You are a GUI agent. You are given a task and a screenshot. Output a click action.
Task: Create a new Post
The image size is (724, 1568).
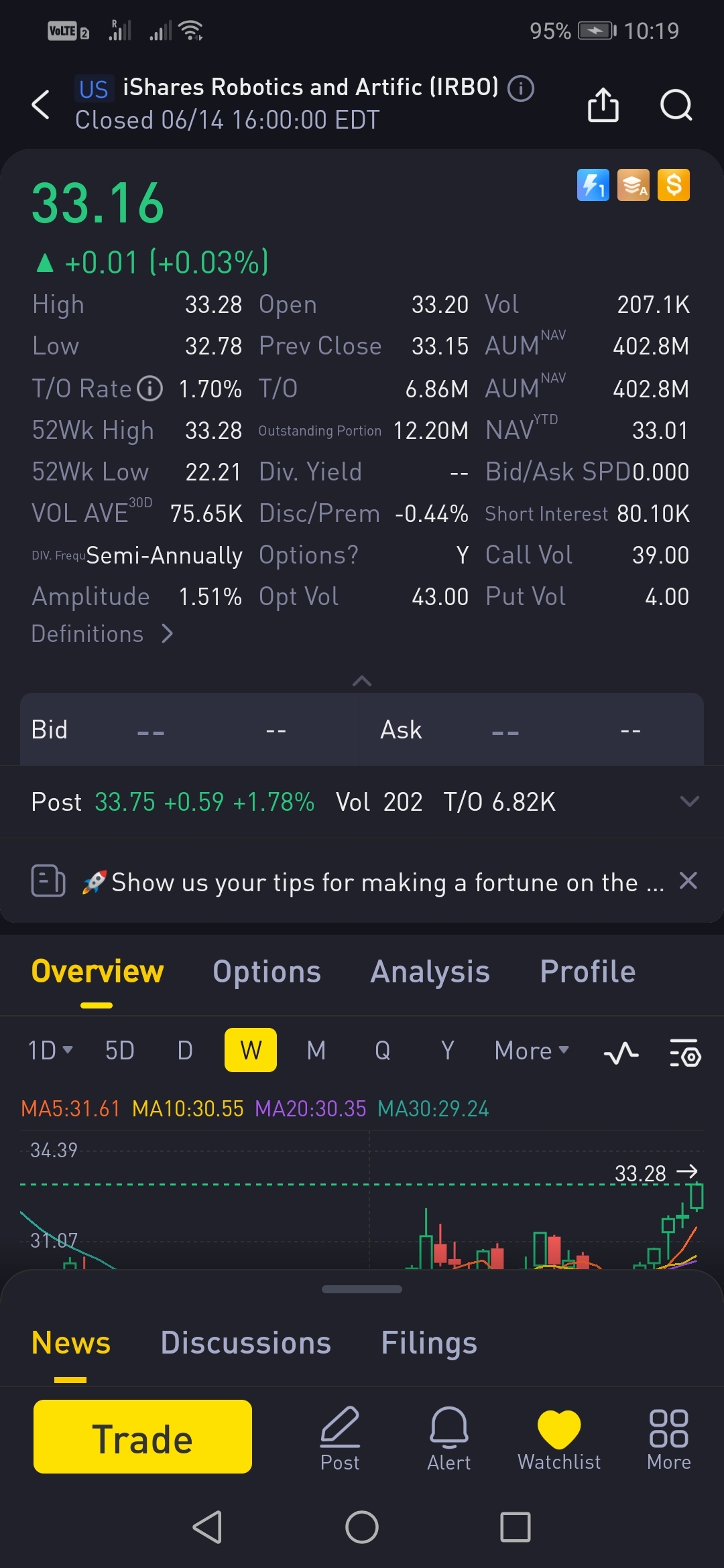point(340,1438)
